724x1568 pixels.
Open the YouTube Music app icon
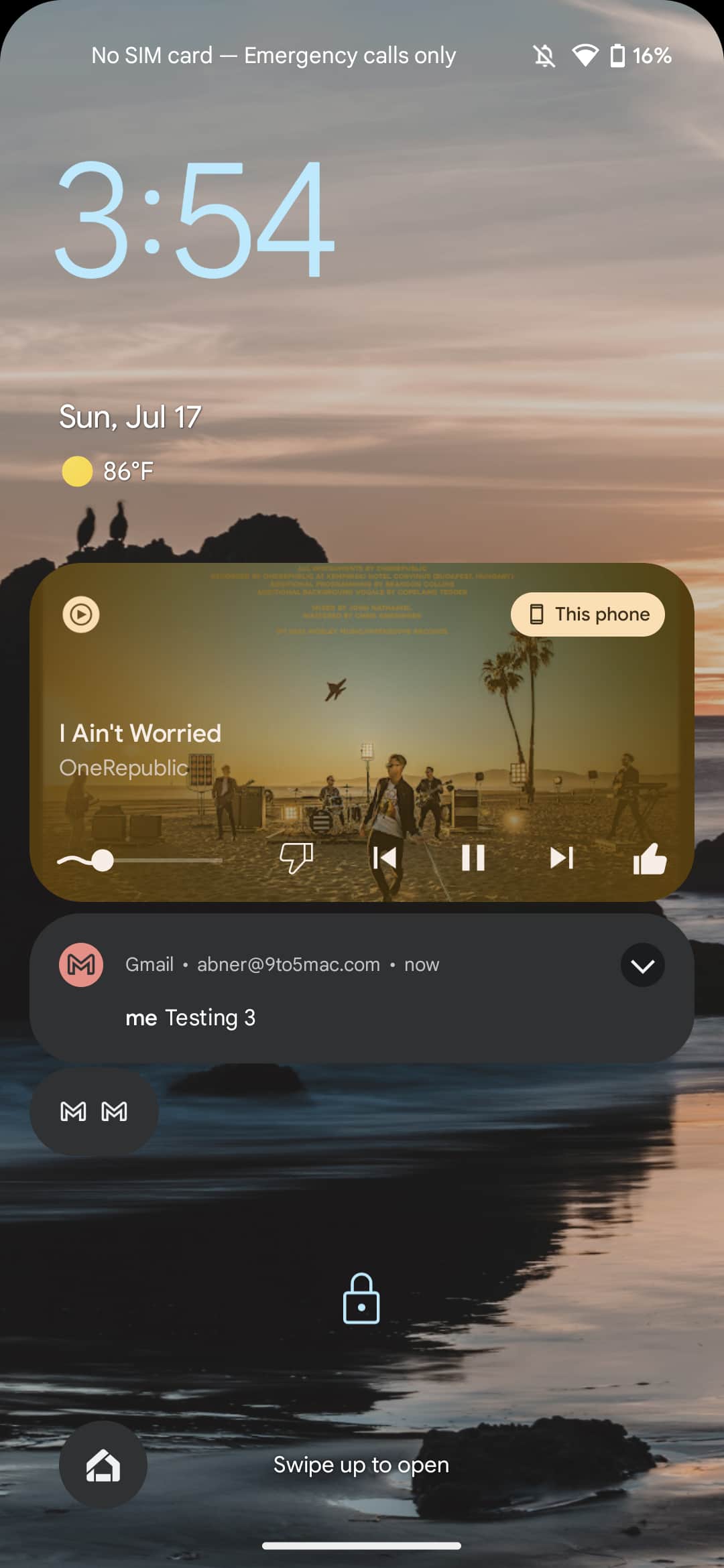point(81,614)
